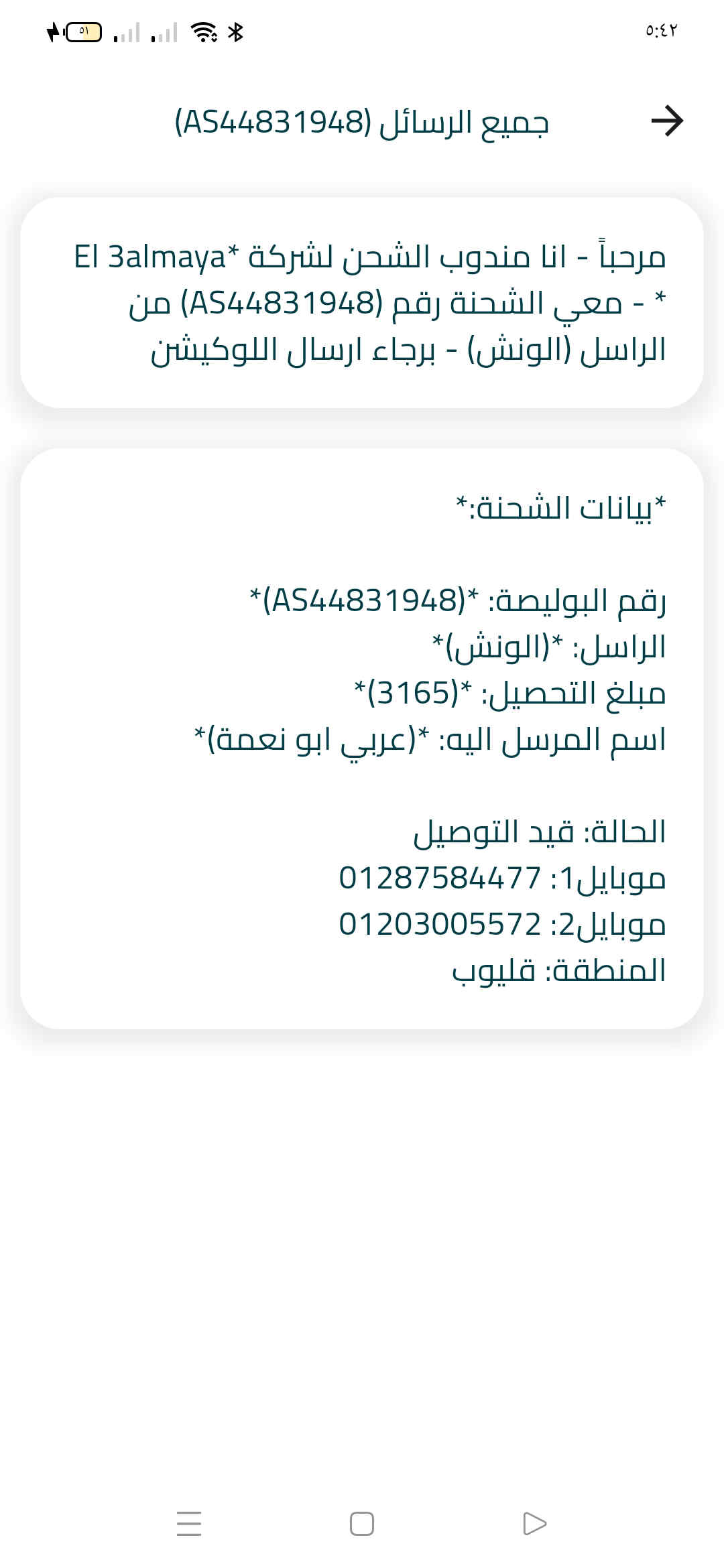Tap the back arrow beside the messages title

click(x=666, y=121)
